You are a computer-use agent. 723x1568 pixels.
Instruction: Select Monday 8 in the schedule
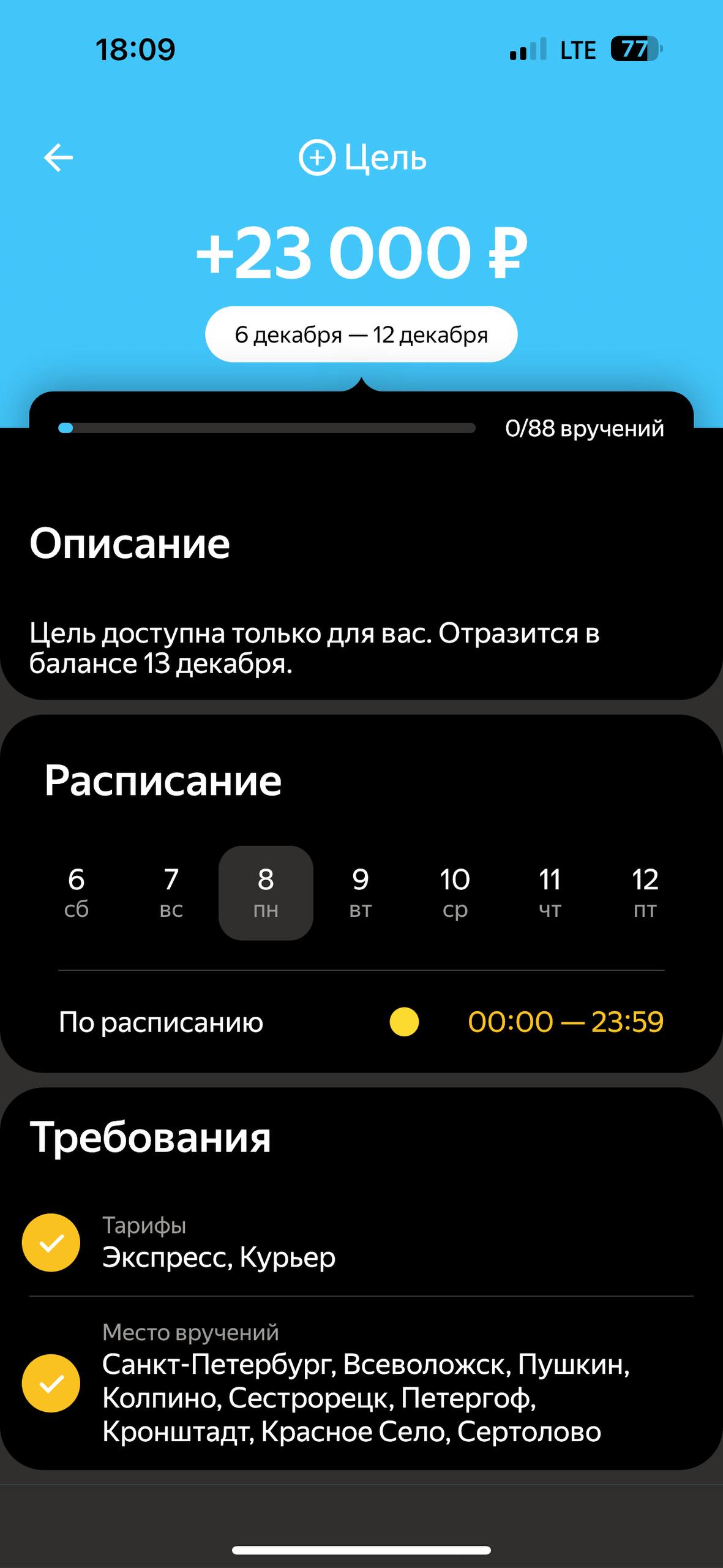click(x=266, y=892)
